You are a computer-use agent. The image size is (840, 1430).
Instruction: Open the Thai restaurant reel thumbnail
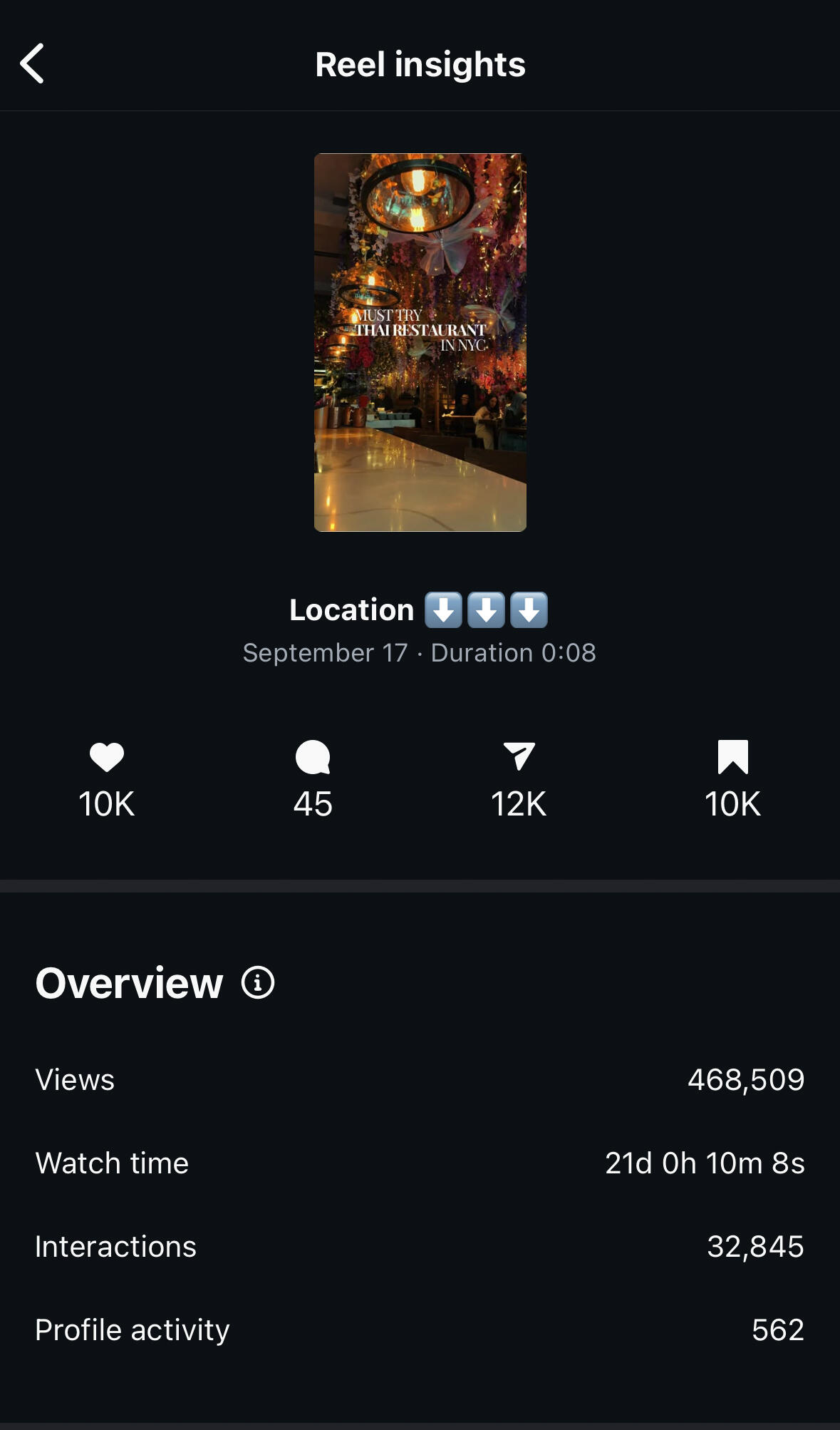pyautogui.click(x=420, y=342)
